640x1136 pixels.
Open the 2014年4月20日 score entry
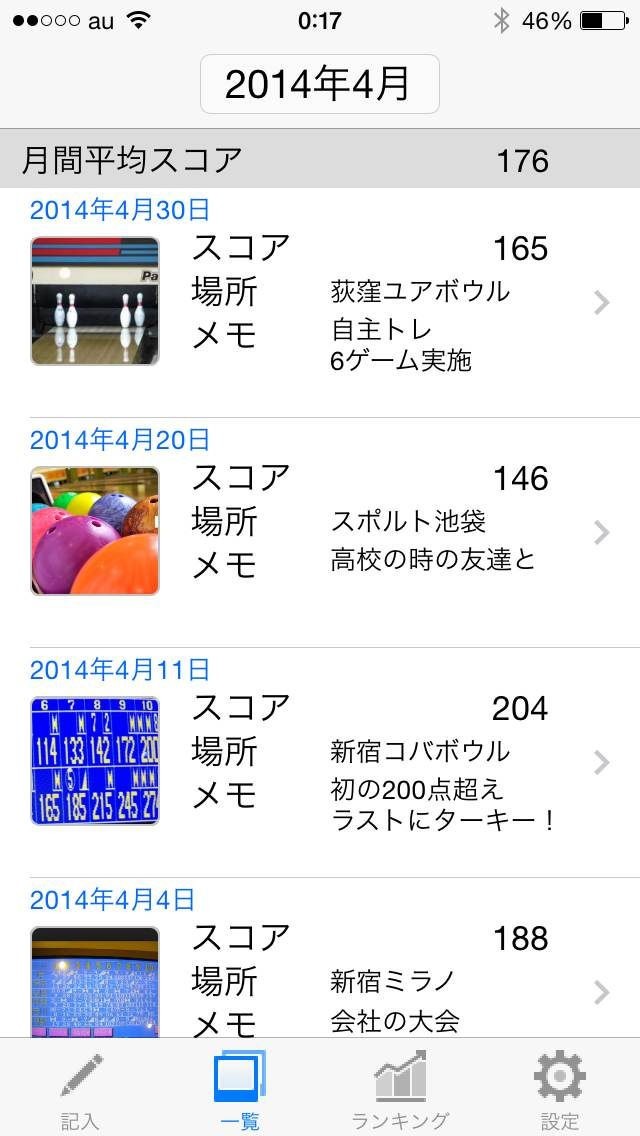[x=320, y=532]
